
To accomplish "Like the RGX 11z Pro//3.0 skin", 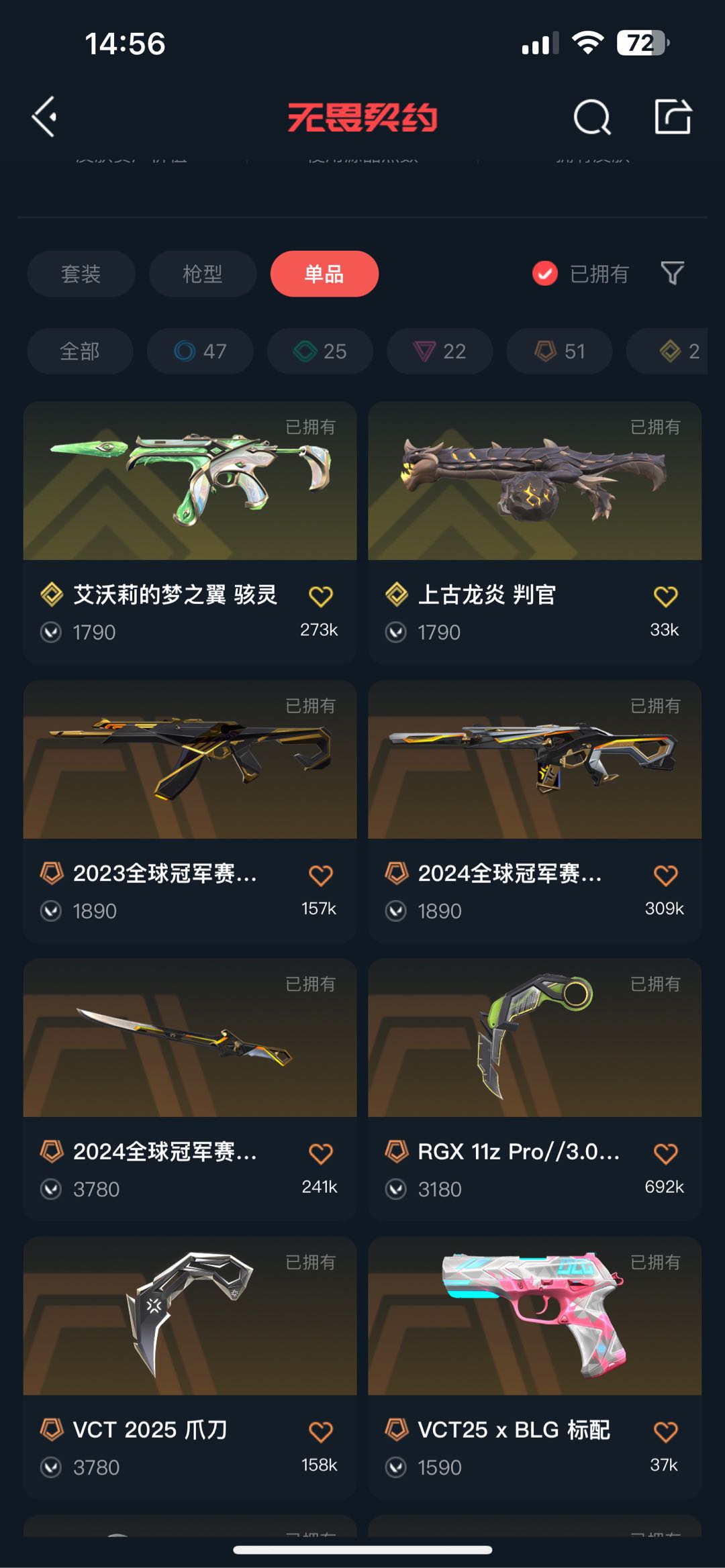I will tap(665, 1154).
